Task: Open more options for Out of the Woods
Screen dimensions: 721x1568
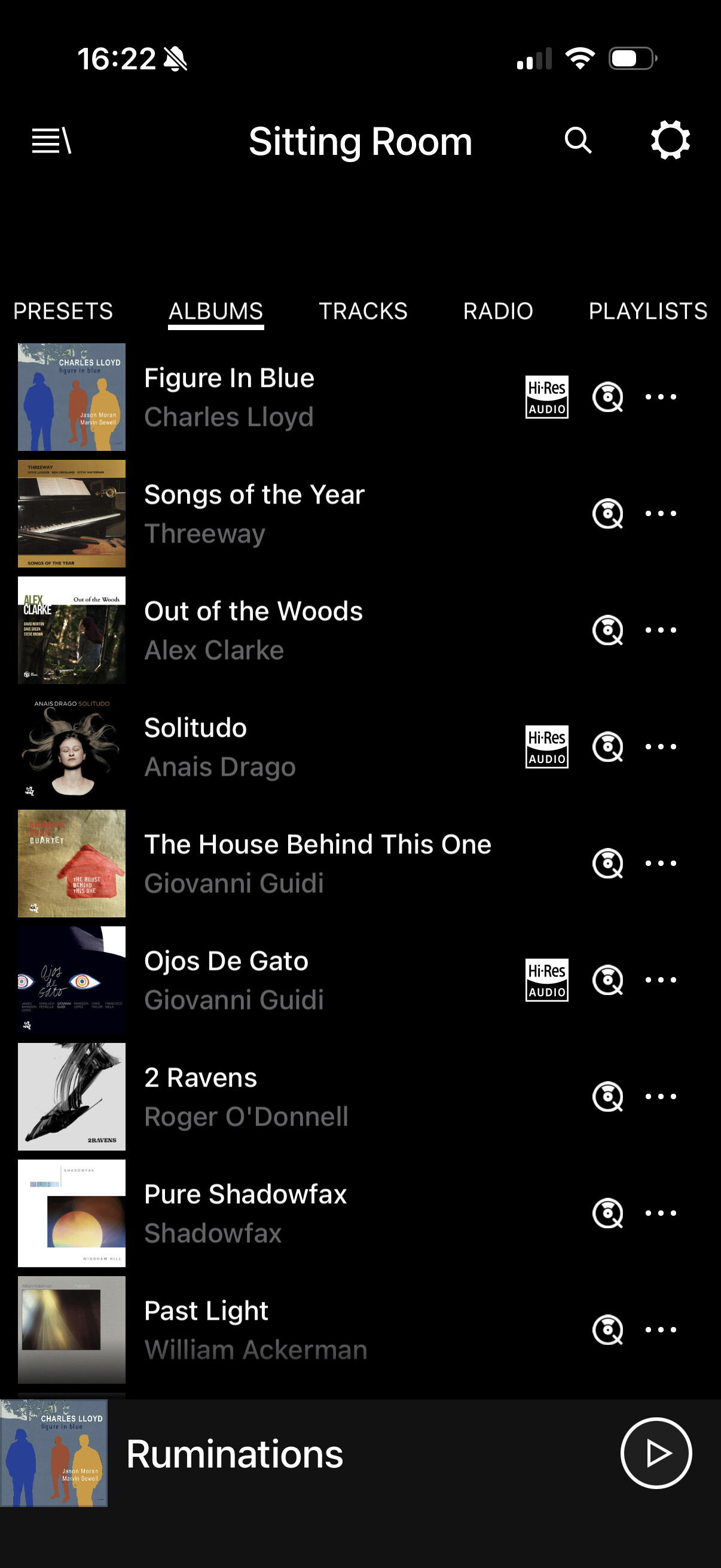Action: (x=660, y=630)
